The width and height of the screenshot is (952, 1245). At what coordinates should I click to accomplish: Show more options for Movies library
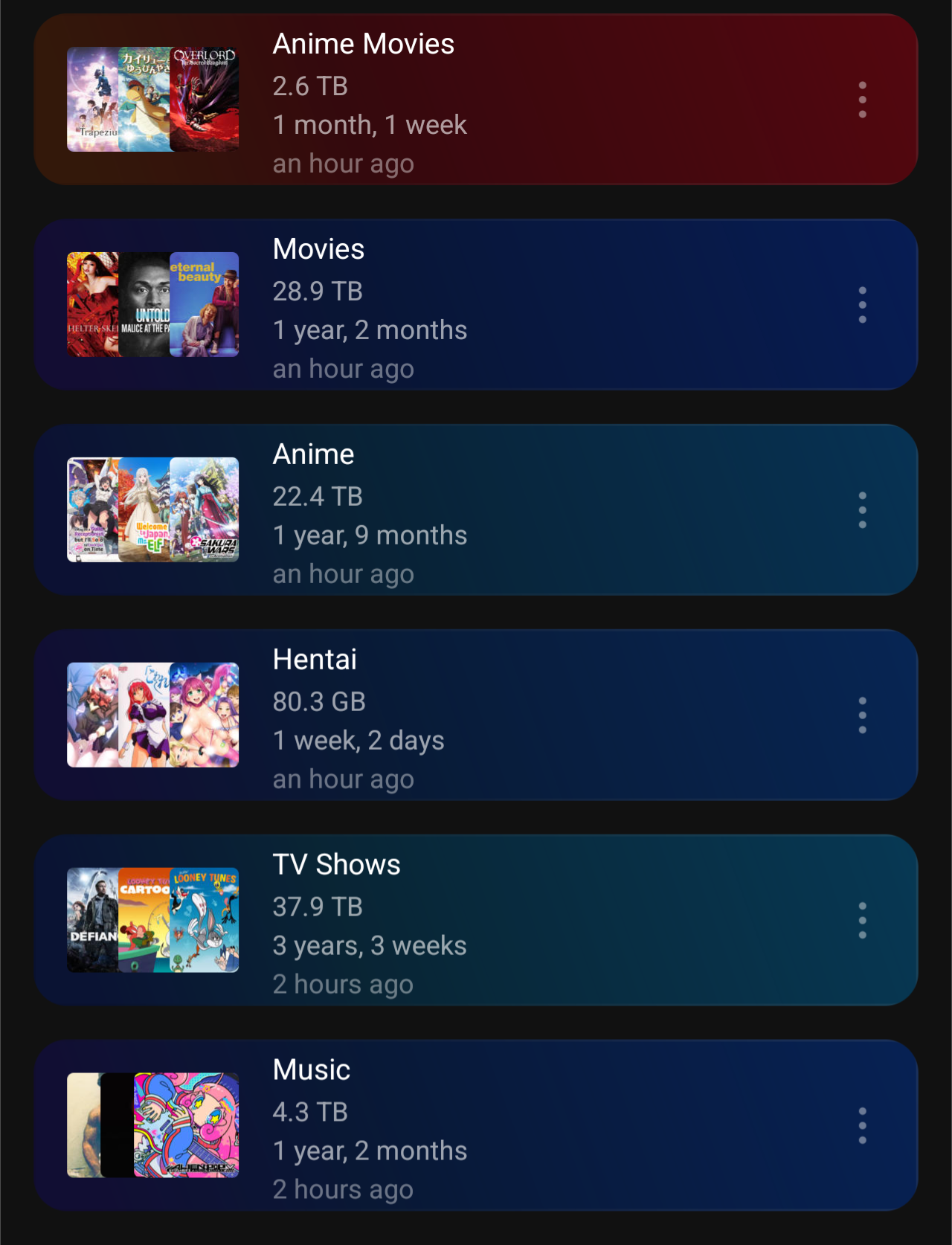coord(862,305)
